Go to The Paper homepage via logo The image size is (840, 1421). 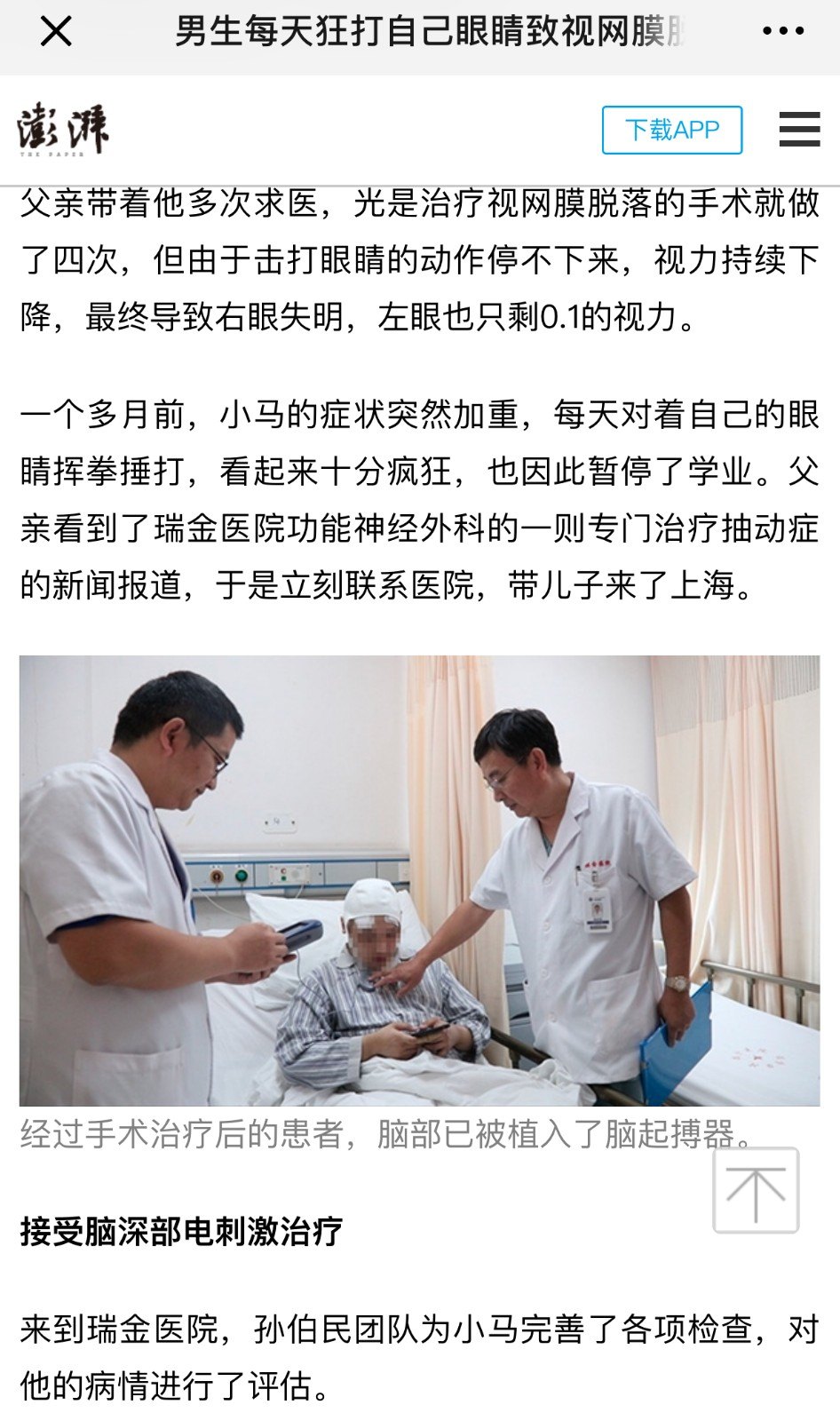pyautogui.click(x=62, y=131)
